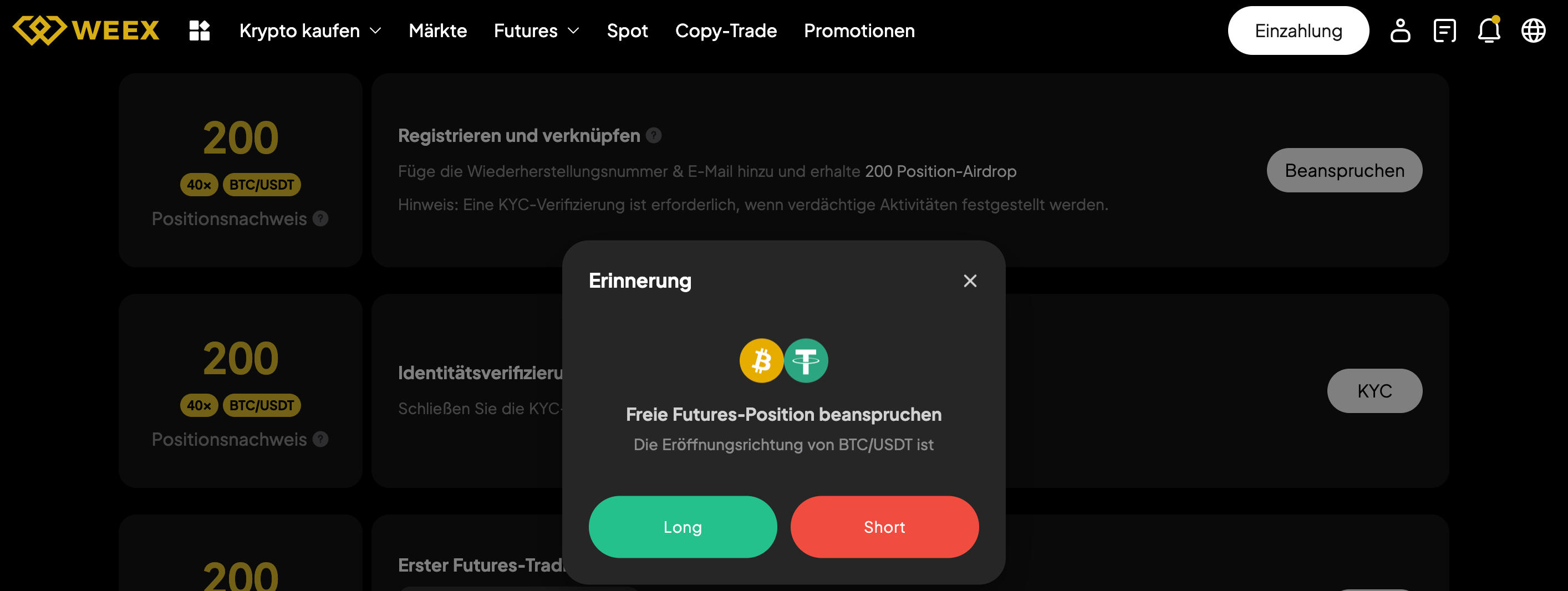Open the notifications bell

[x=1489, y=30]
